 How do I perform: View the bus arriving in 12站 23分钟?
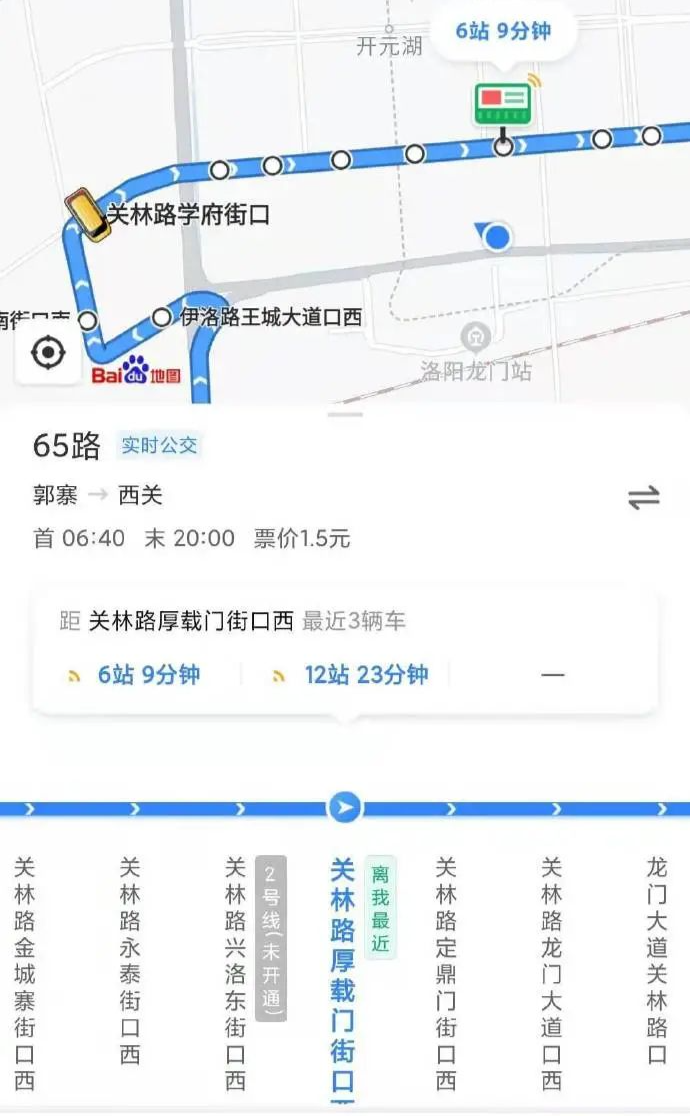pos(350,675)
